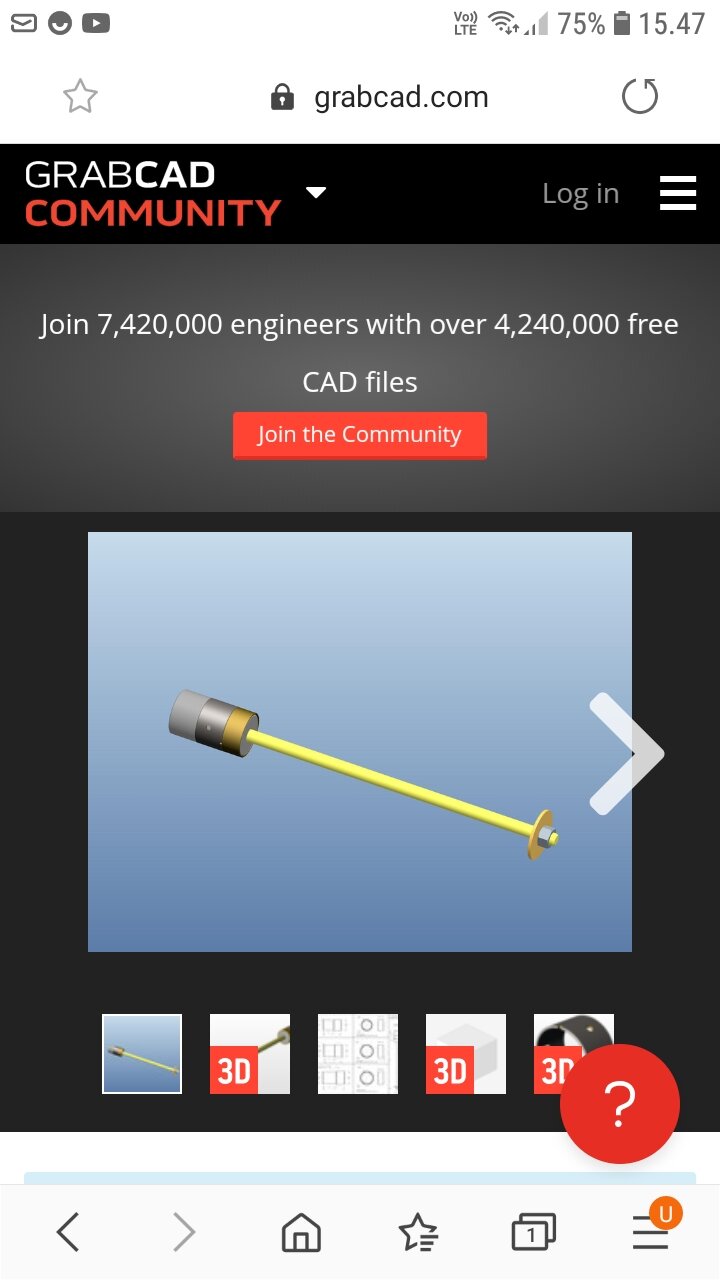Open the grabcad.com address bar
The width and height of the screenshot is (720, 1280).
click(380, 97)
